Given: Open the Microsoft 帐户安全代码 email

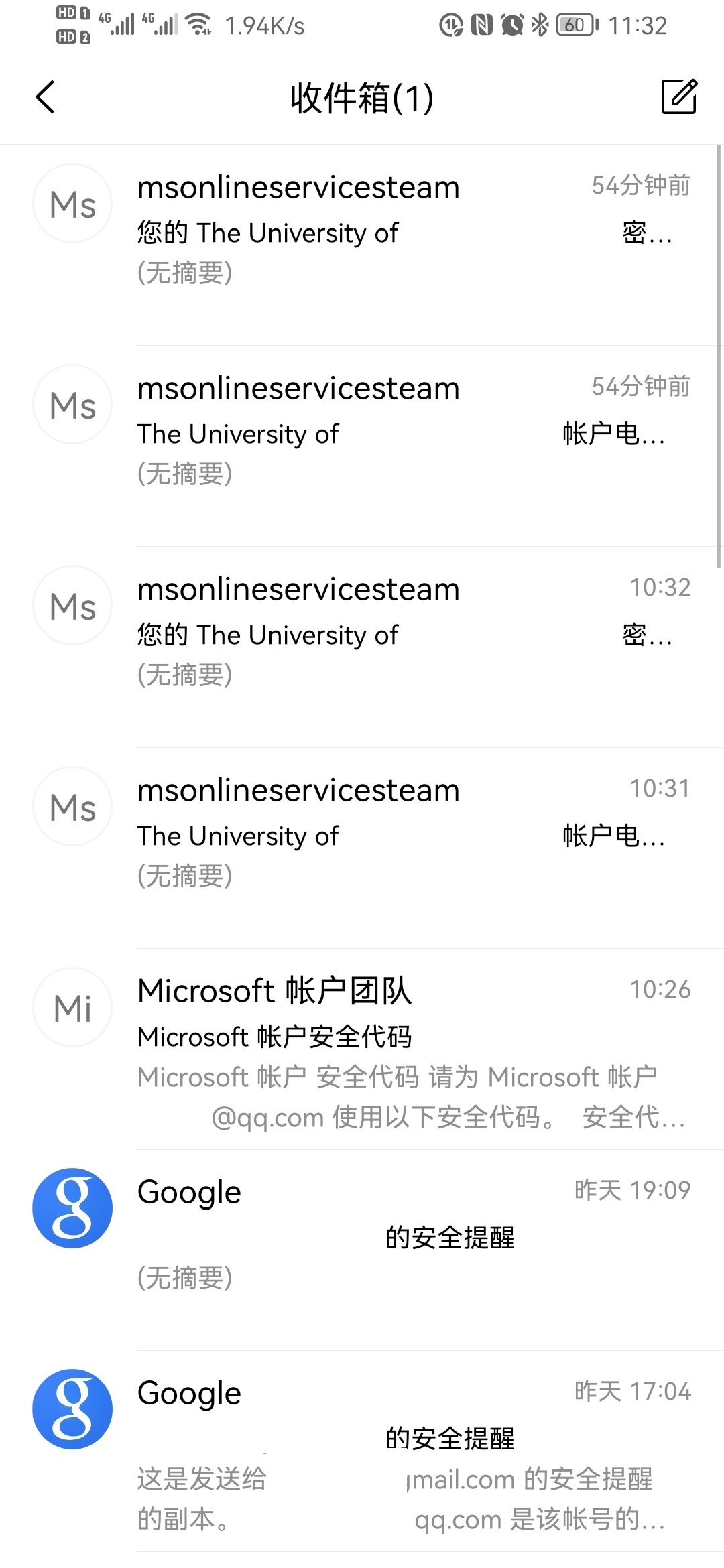Looking at the screenshot, I should (402, 1045).
